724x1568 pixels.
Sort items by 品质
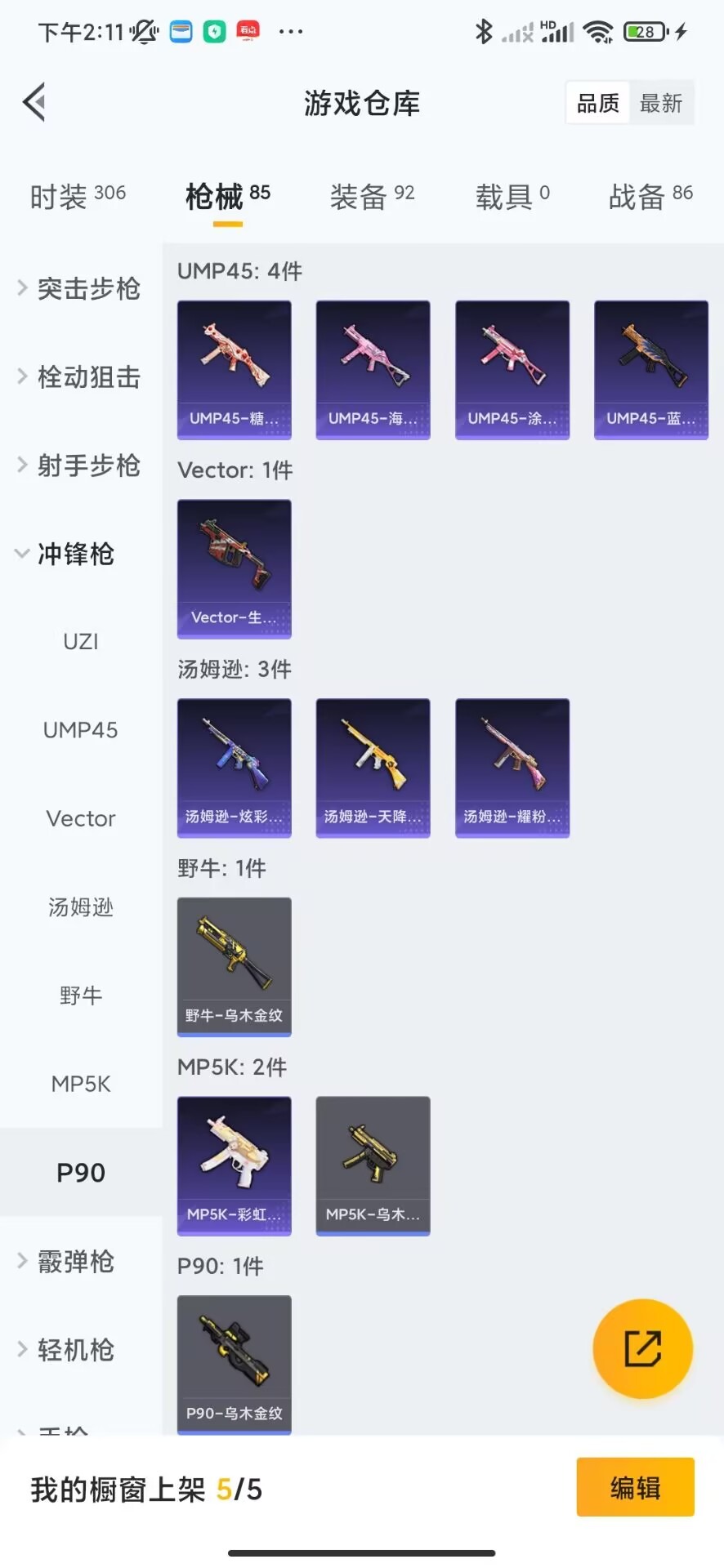(x=597, y=104)
